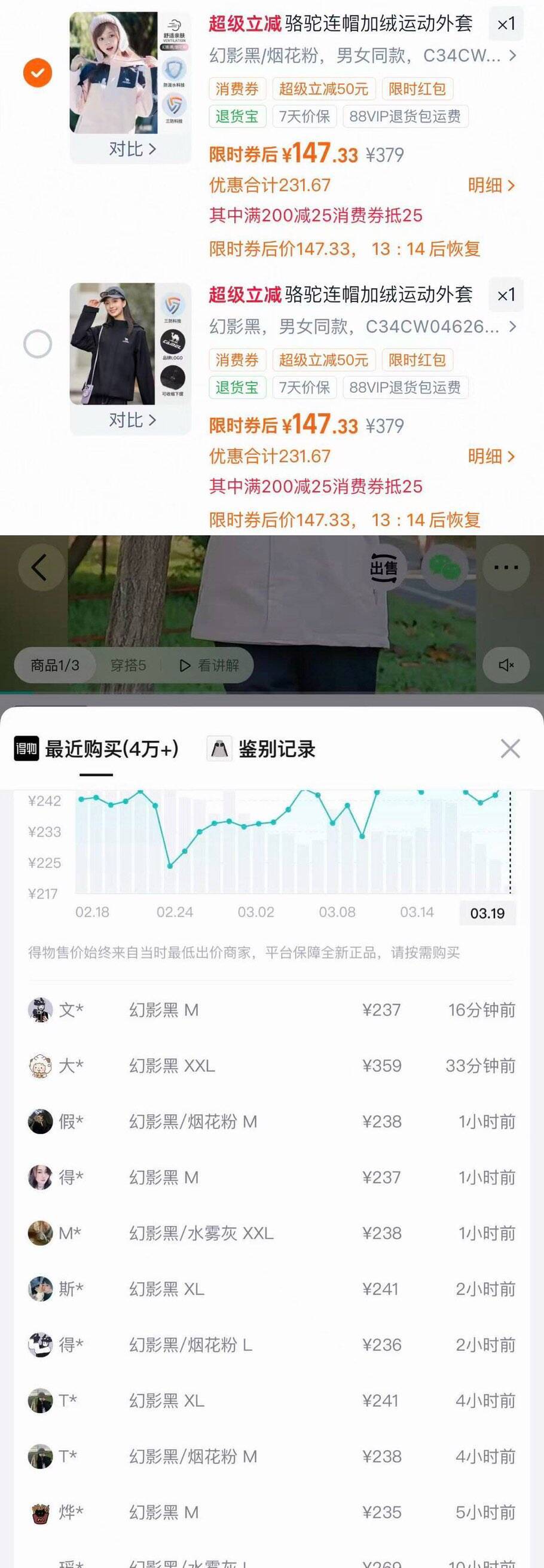The width and height of the screenshot is (544, 1568).
Task: Select the 03.19 marker on the price chart
Action: point(487,913)
